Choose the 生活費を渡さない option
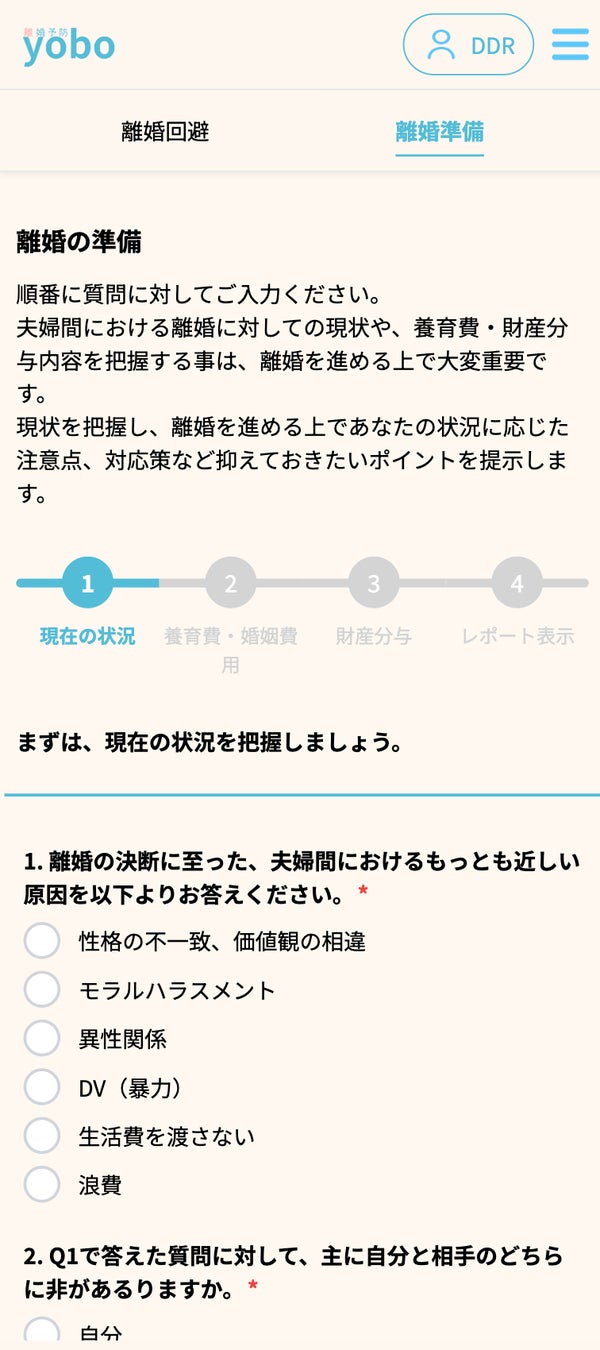Screen dimensions: 600x1350 pos(42,1136)
